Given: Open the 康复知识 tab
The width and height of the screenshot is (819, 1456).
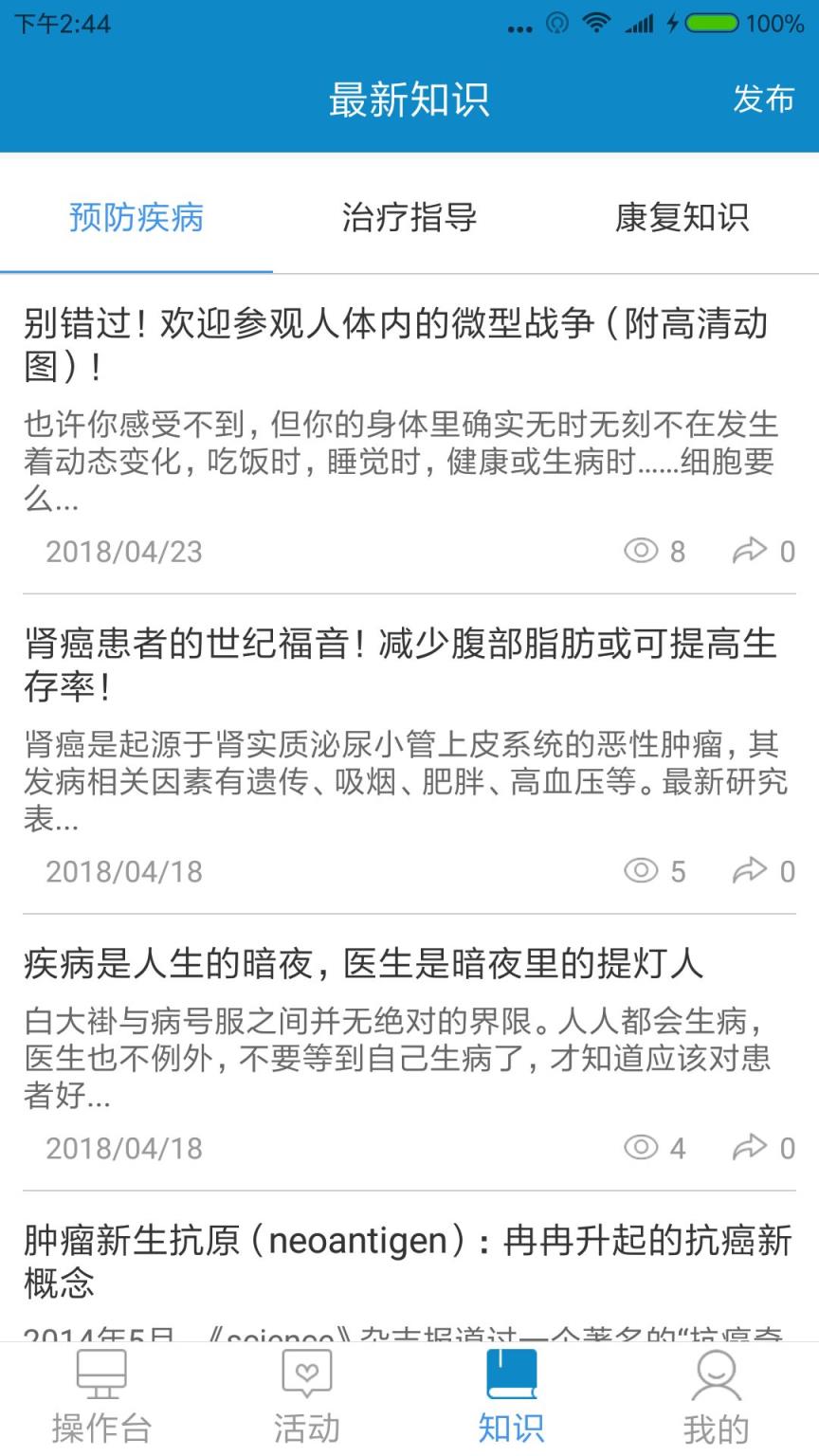Looking at the screenshot, I should 681,218.
